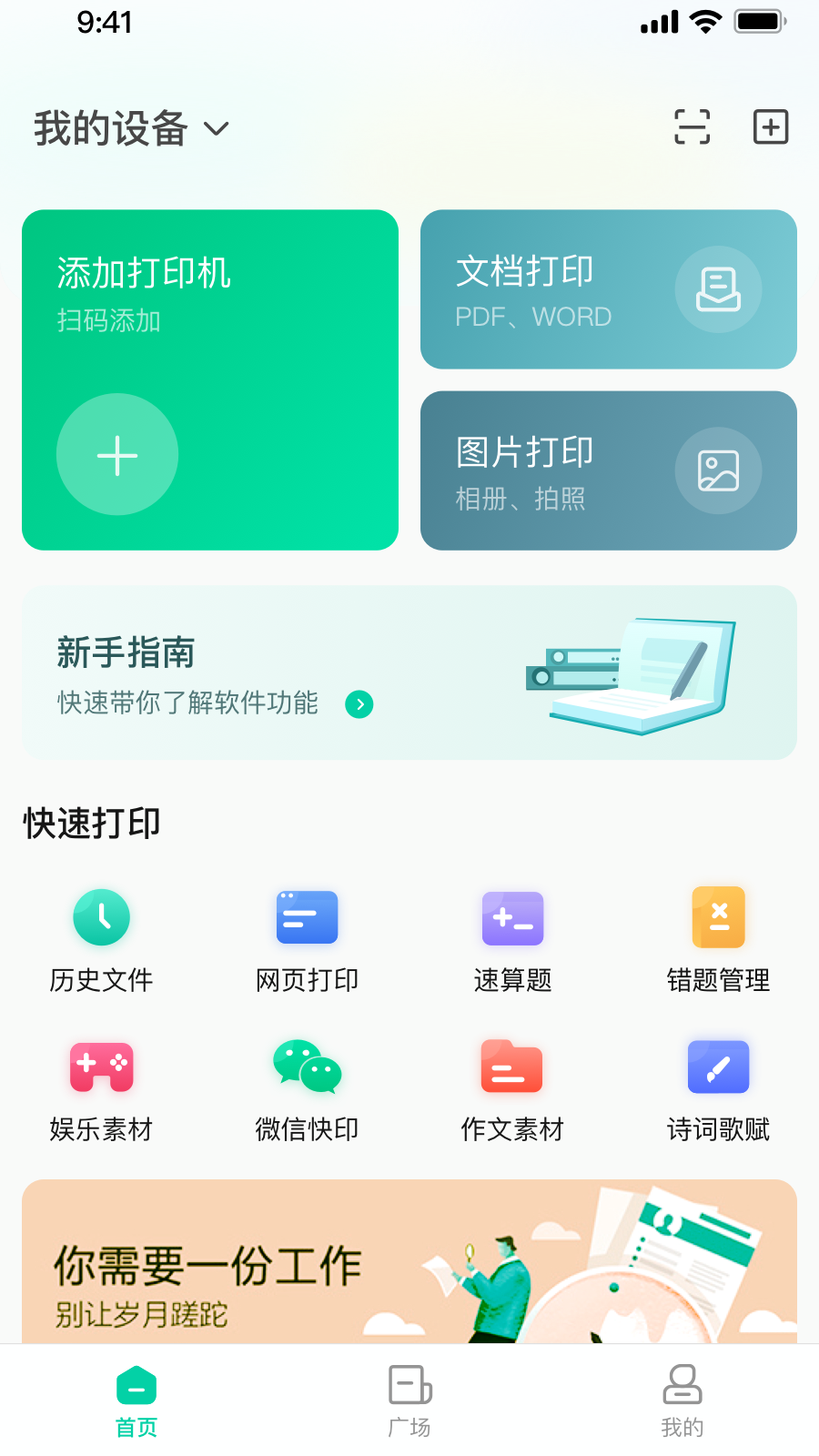Open 微信快印 WeChat quick print icon
This screenshot has width=819, height=1456.
coord(307,1067)
